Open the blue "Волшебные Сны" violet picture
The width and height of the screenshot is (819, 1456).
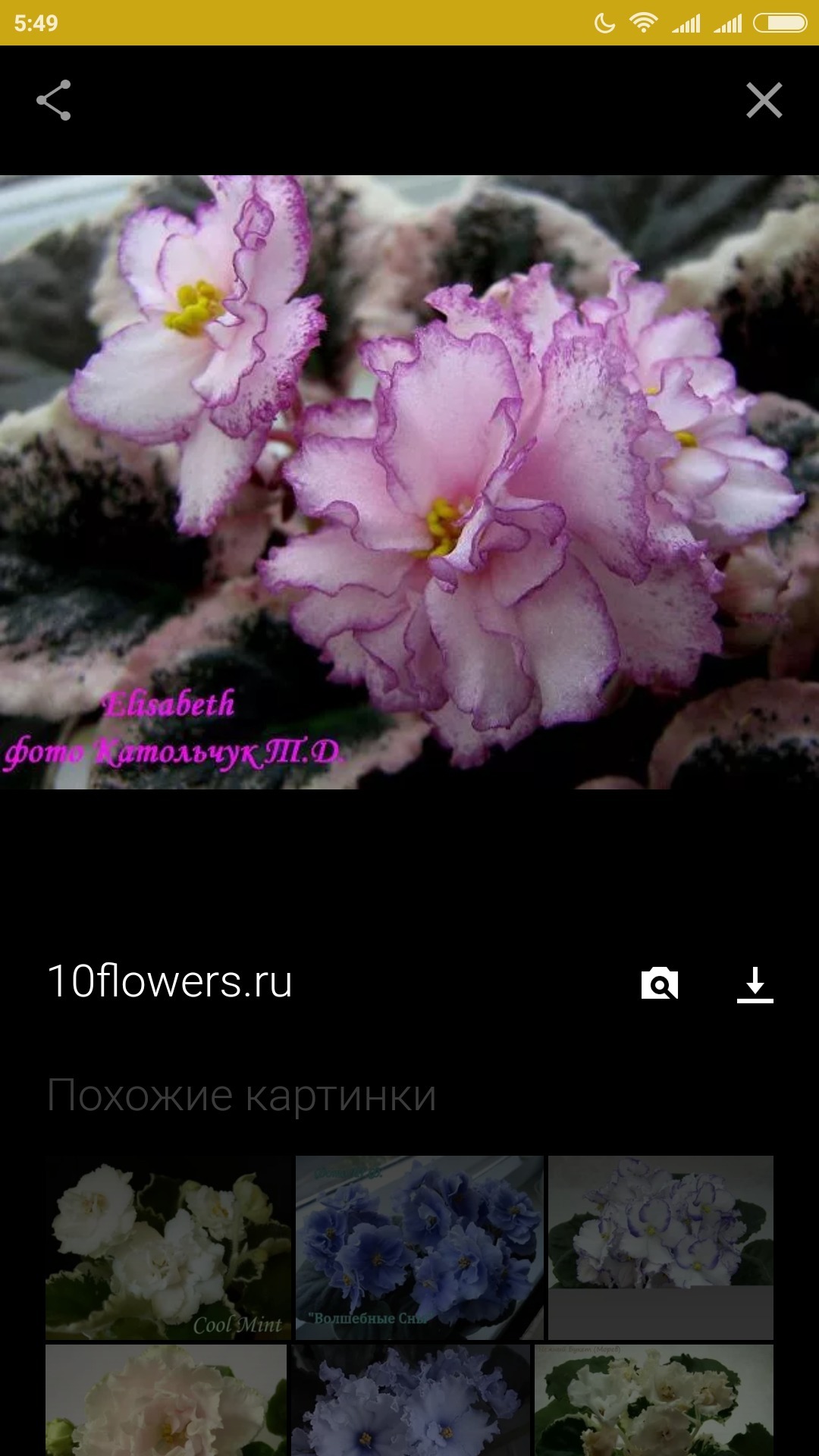(419, 1247)
